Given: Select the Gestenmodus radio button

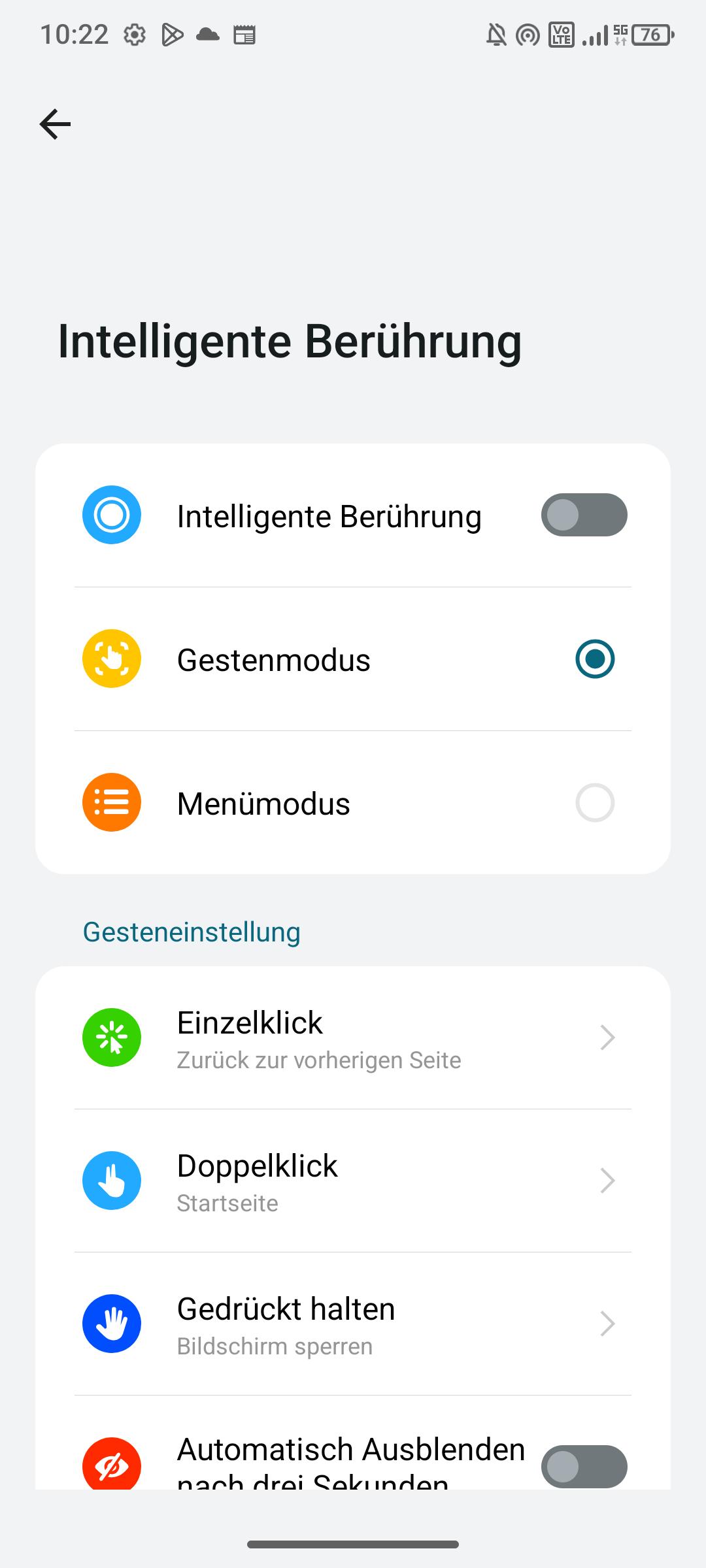Looking at the screenshot, I should pos(594,659).
